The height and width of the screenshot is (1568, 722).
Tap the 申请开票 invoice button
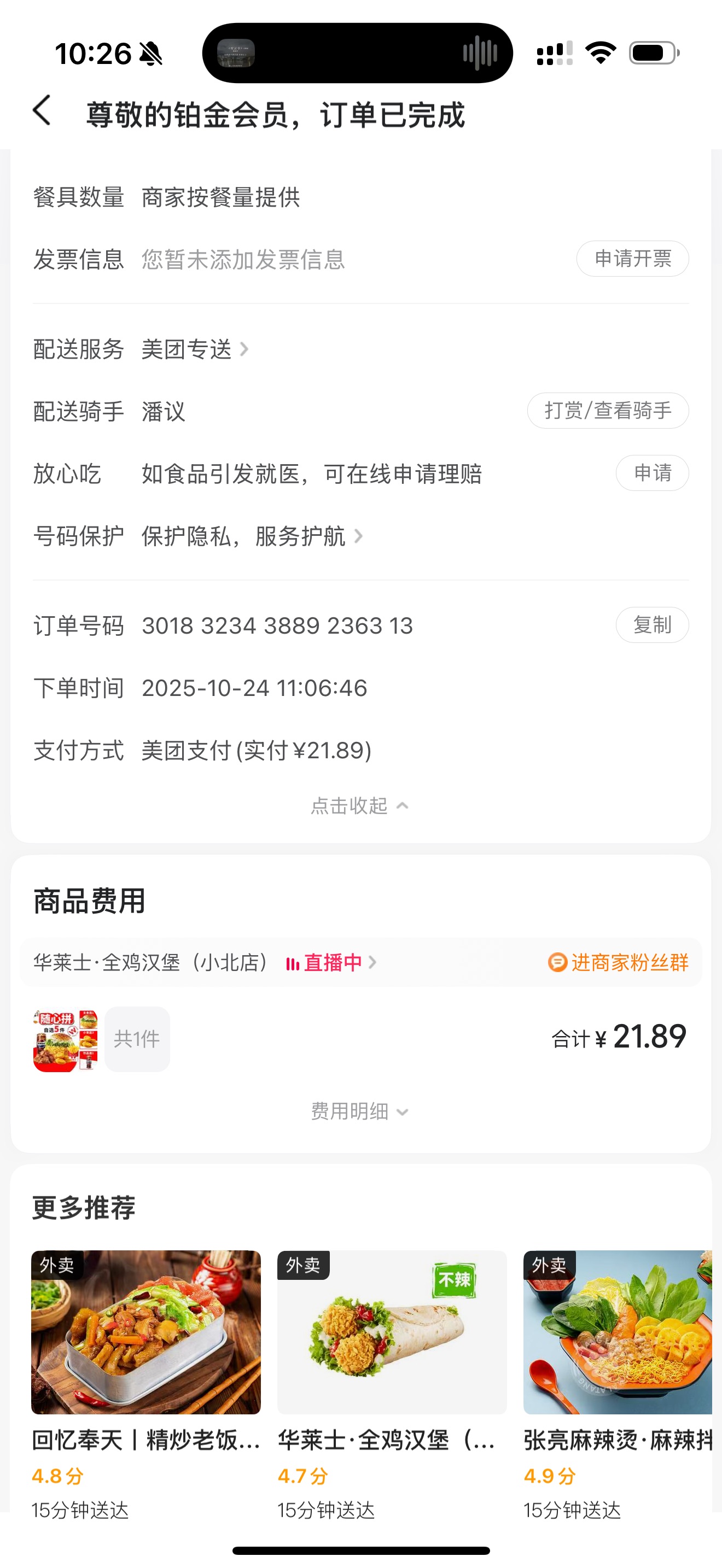(x=632, y=259)
